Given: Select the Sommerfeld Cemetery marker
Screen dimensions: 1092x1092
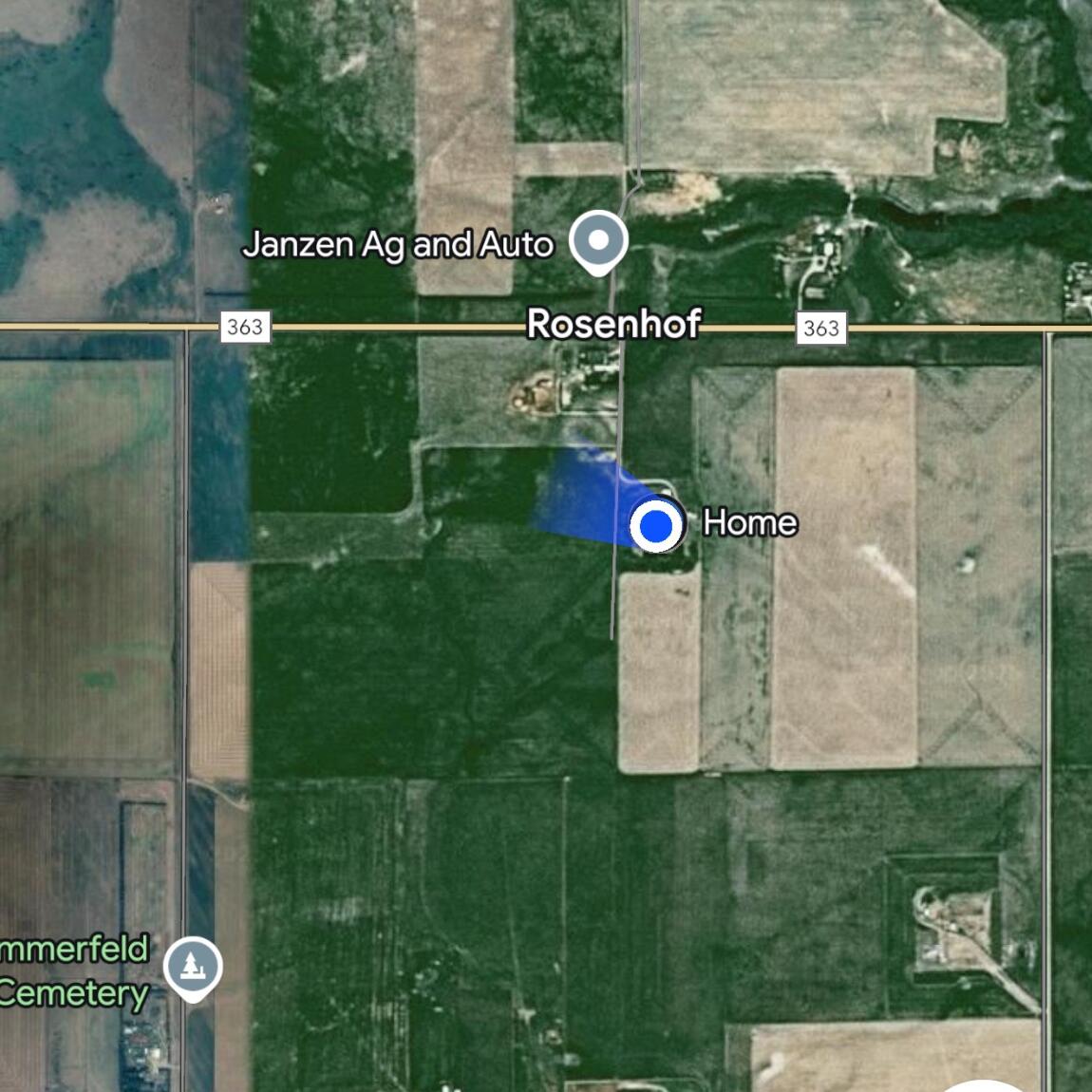Looking at the screenshot, I should click(x=193, y=969).
